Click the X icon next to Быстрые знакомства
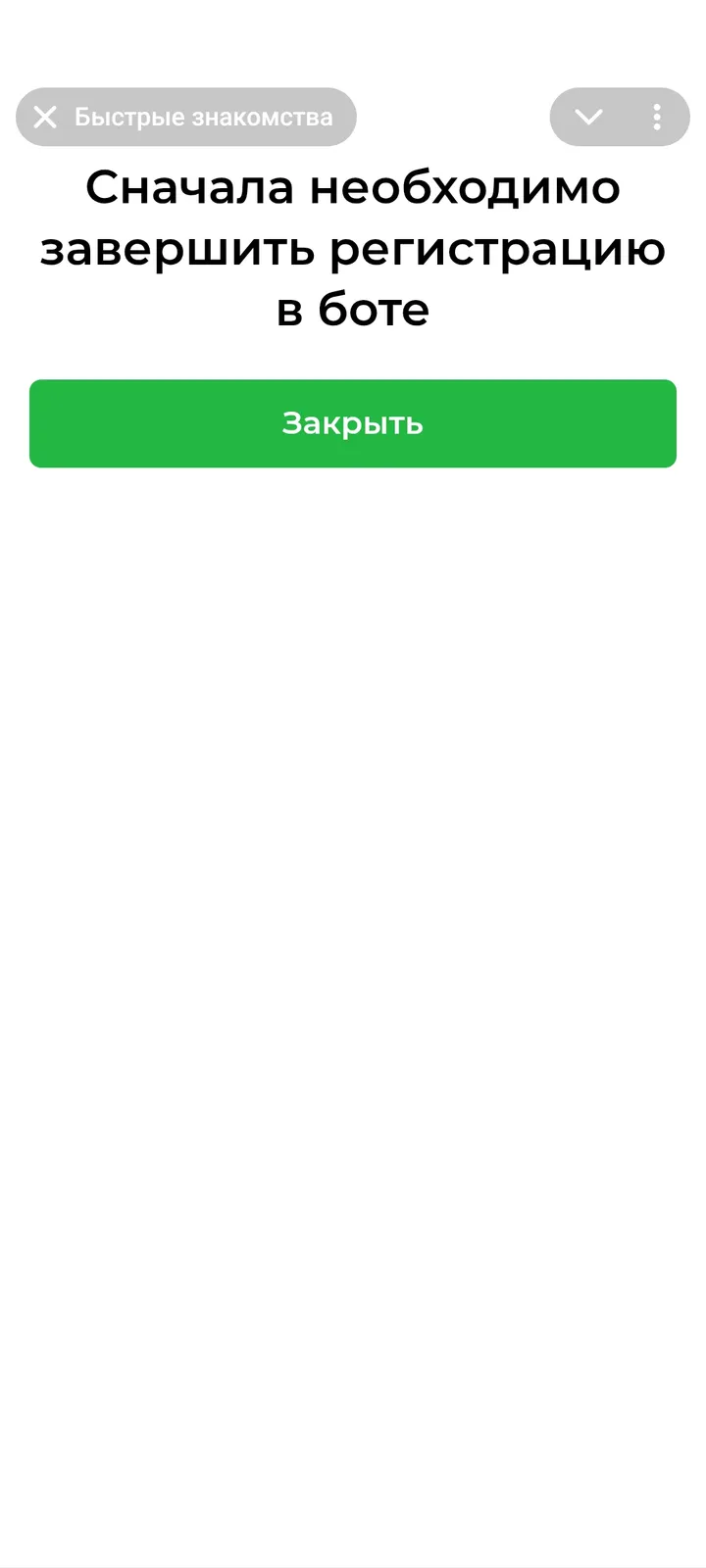The image size is (706, 1568). [x=44, y=117]
